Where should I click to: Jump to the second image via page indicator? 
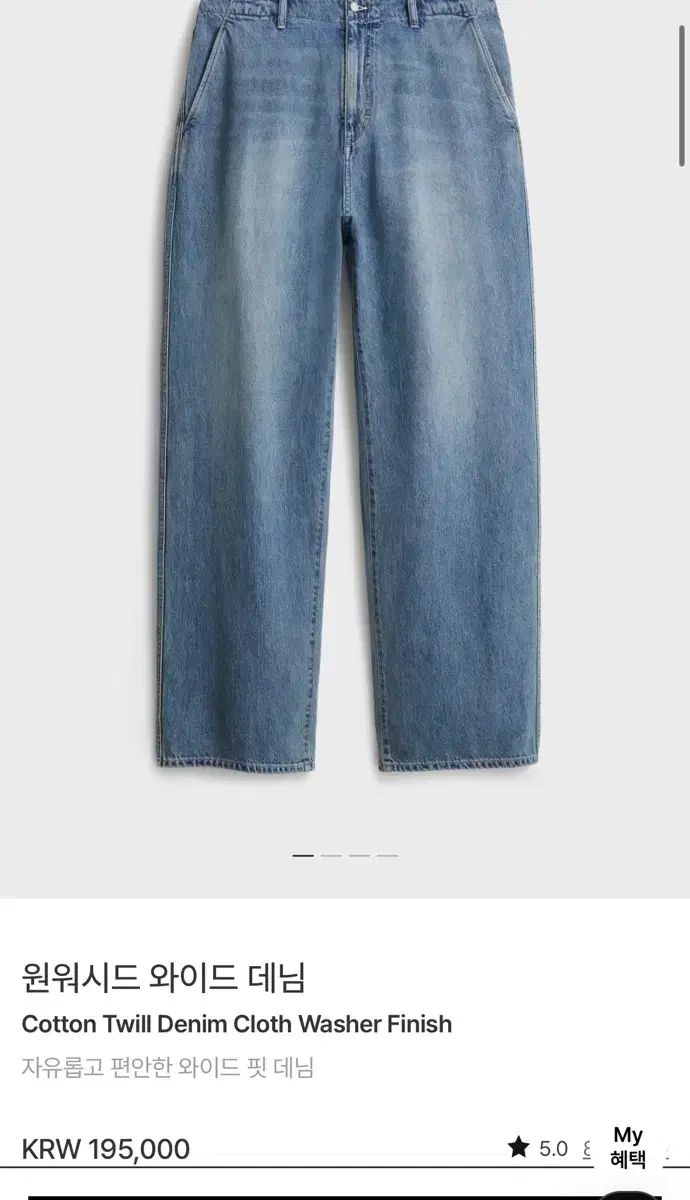[331, 856]
